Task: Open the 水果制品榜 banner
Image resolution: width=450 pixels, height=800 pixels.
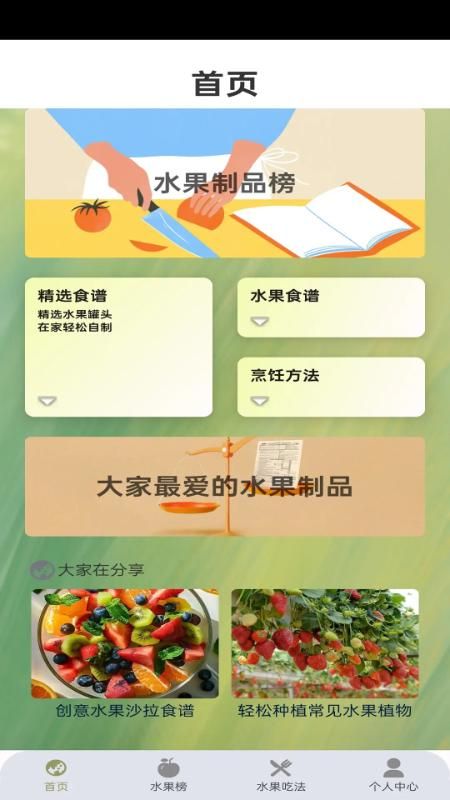Action: tap(224, 183)
